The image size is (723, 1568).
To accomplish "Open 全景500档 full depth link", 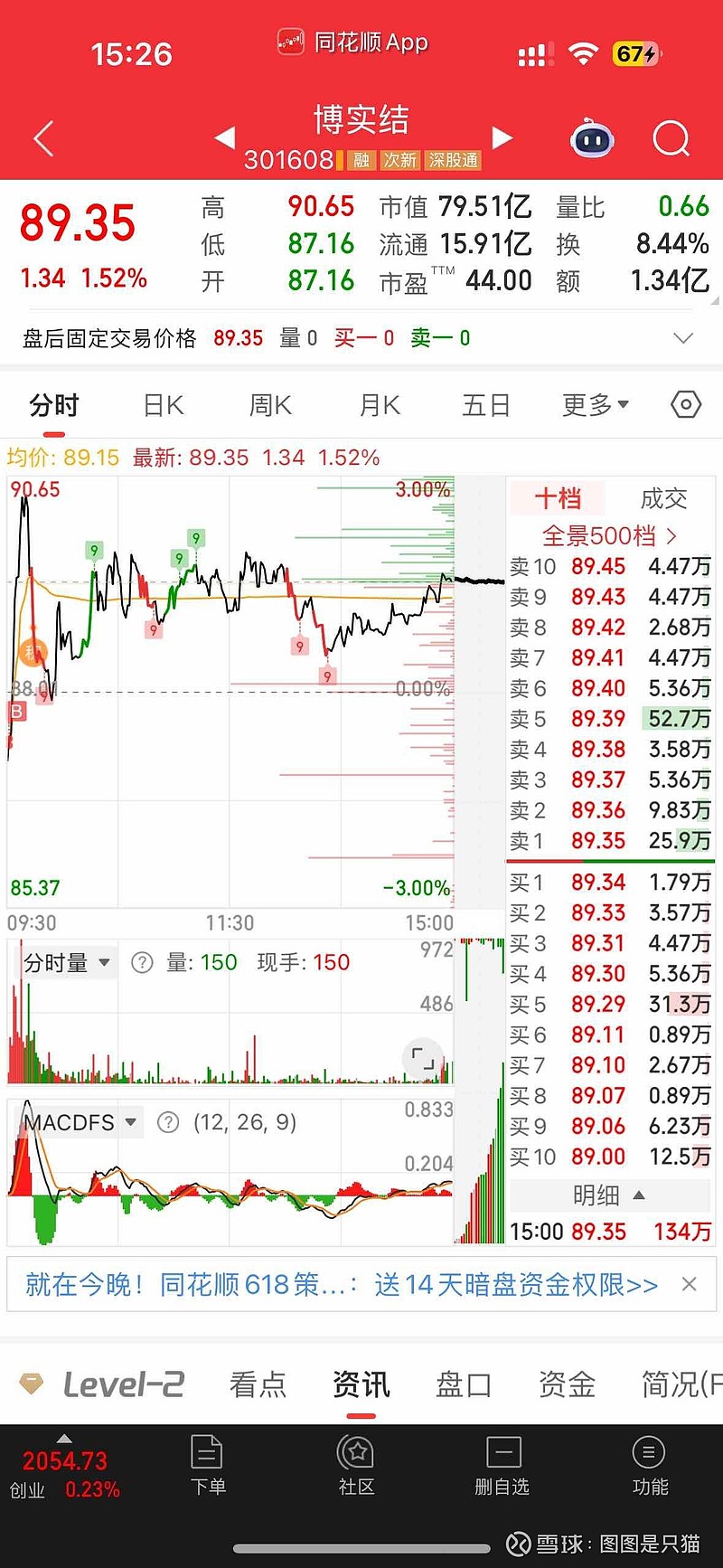I will click(609, 535).
